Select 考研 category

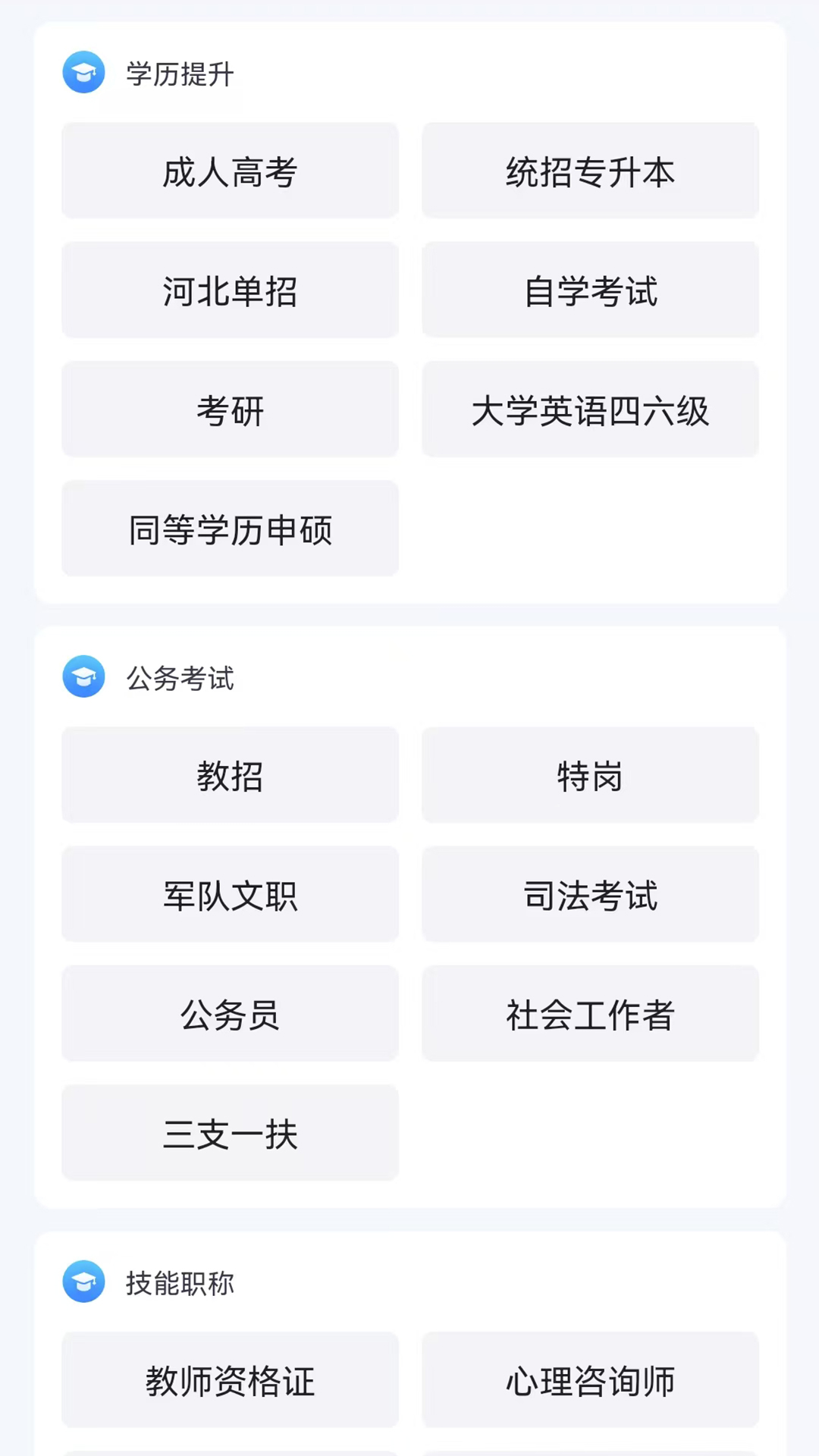(x=230, y=409)
